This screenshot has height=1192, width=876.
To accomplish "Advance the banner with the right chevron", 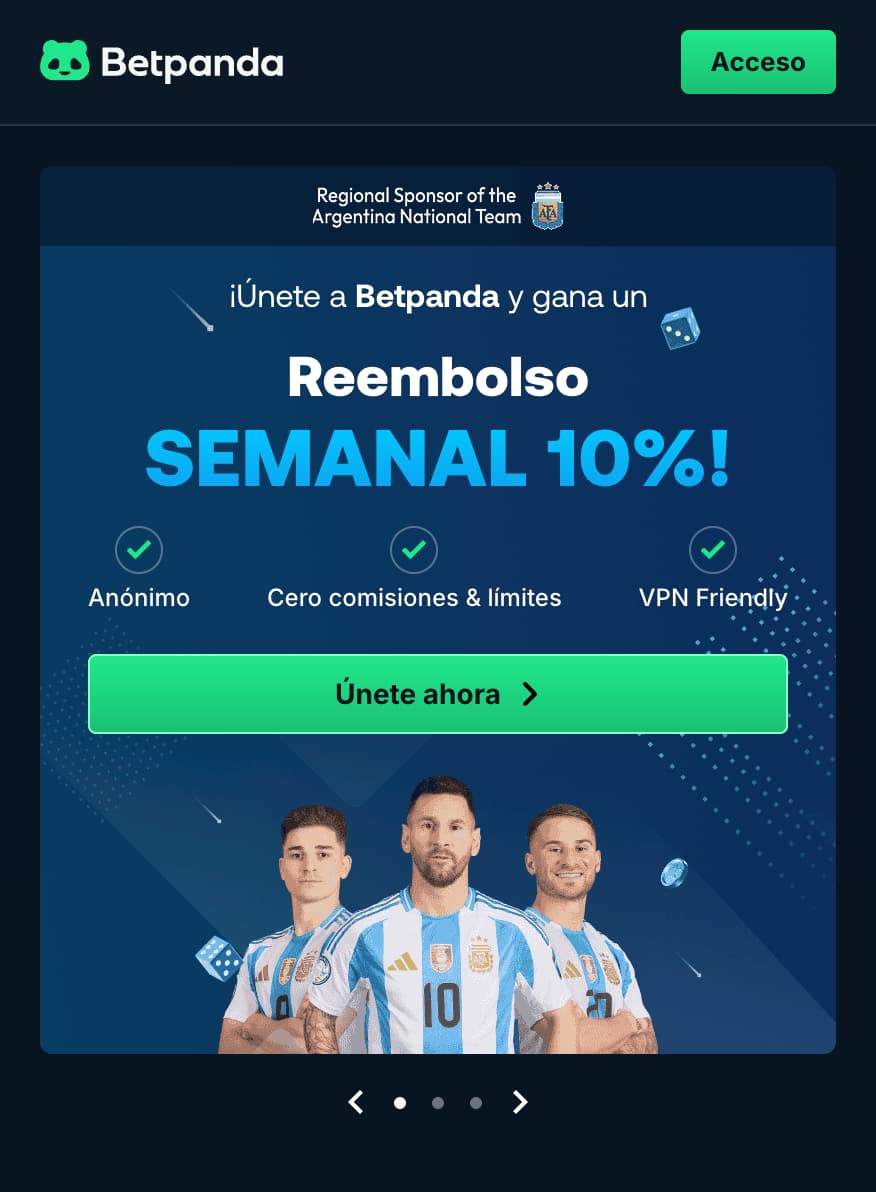I will pos(520,1102).
